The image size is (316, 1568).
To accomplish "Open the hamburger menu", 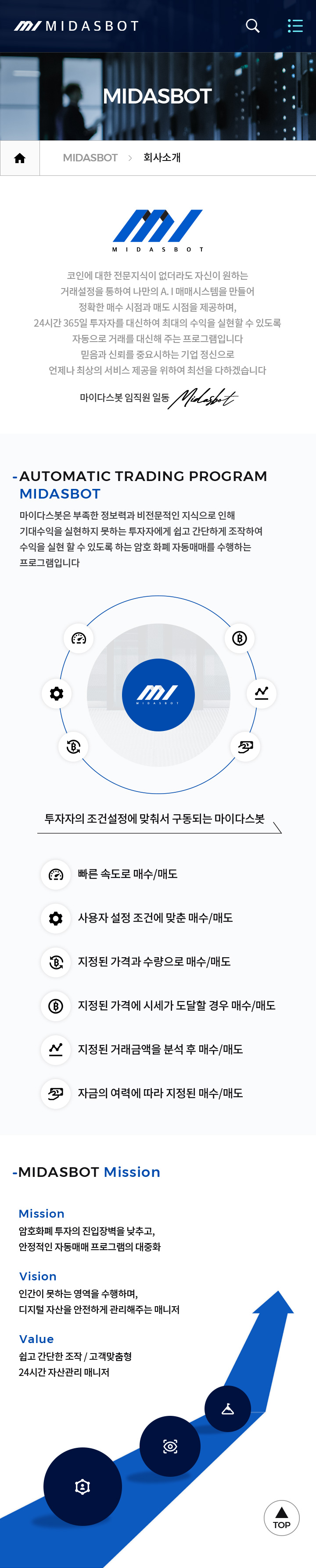I will pyautogui.click(x=294, y=25).
